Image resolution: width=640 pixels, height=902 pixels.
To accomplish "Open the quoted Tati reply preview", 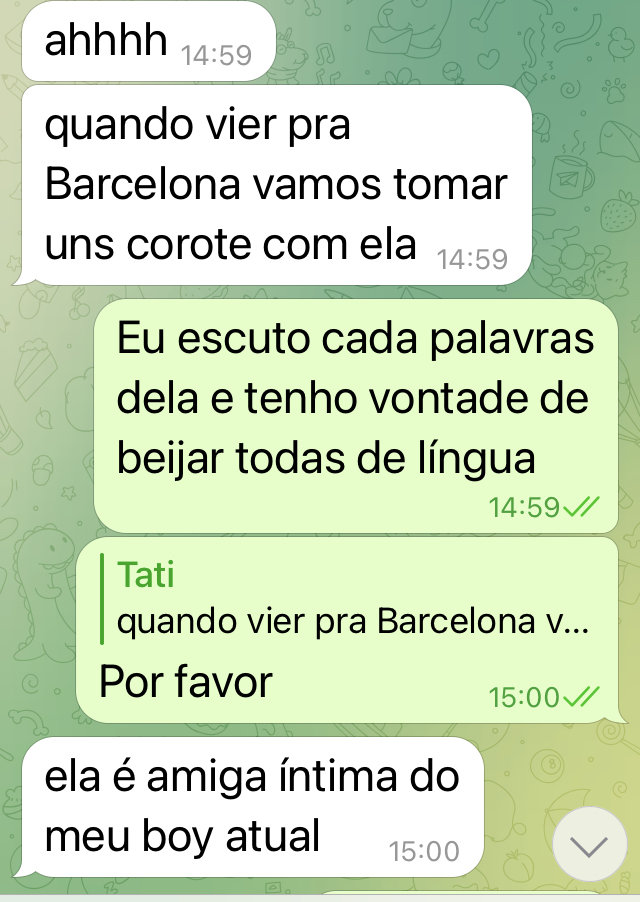I will 350,600.
